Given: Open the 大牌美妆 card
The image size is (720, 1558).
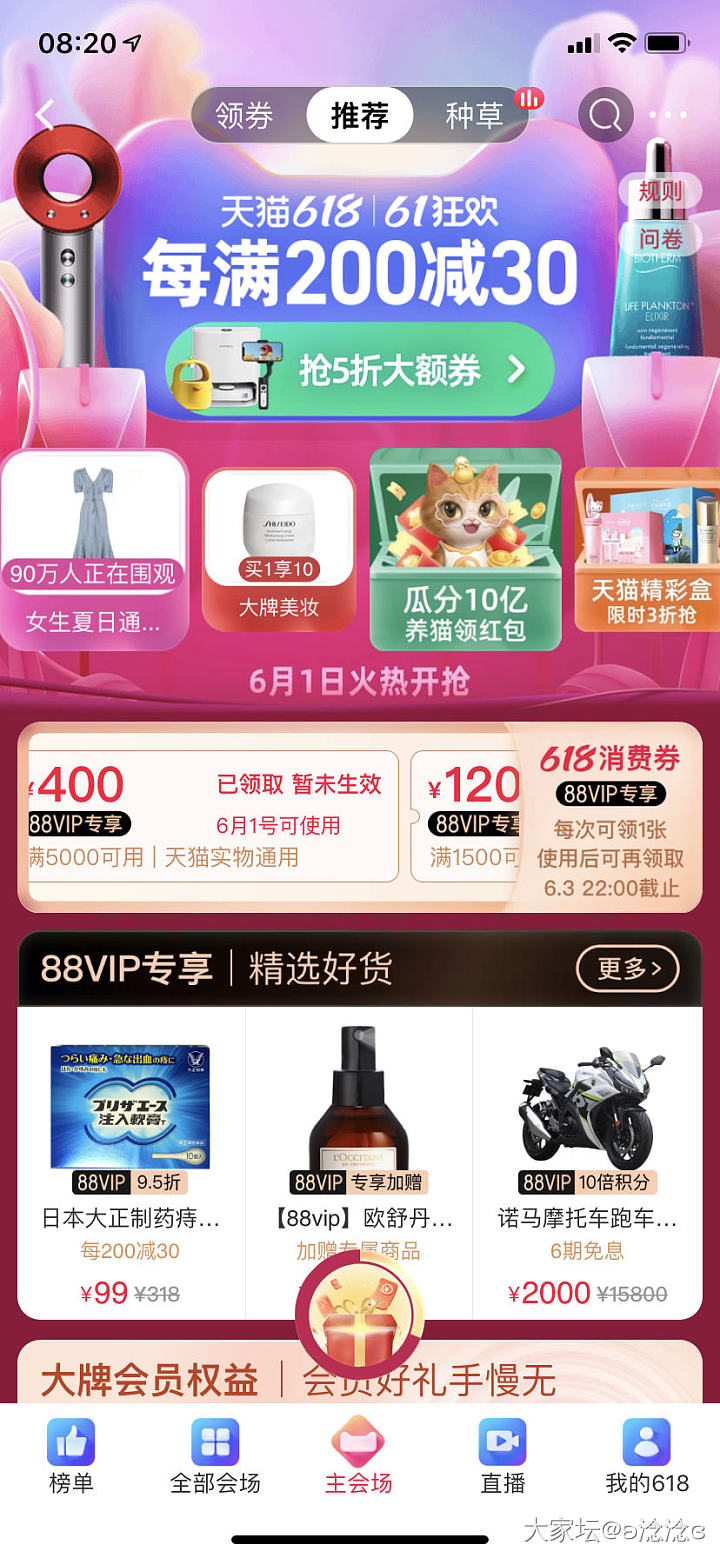Looking at the screenshot, I should [x=279, y=548].
